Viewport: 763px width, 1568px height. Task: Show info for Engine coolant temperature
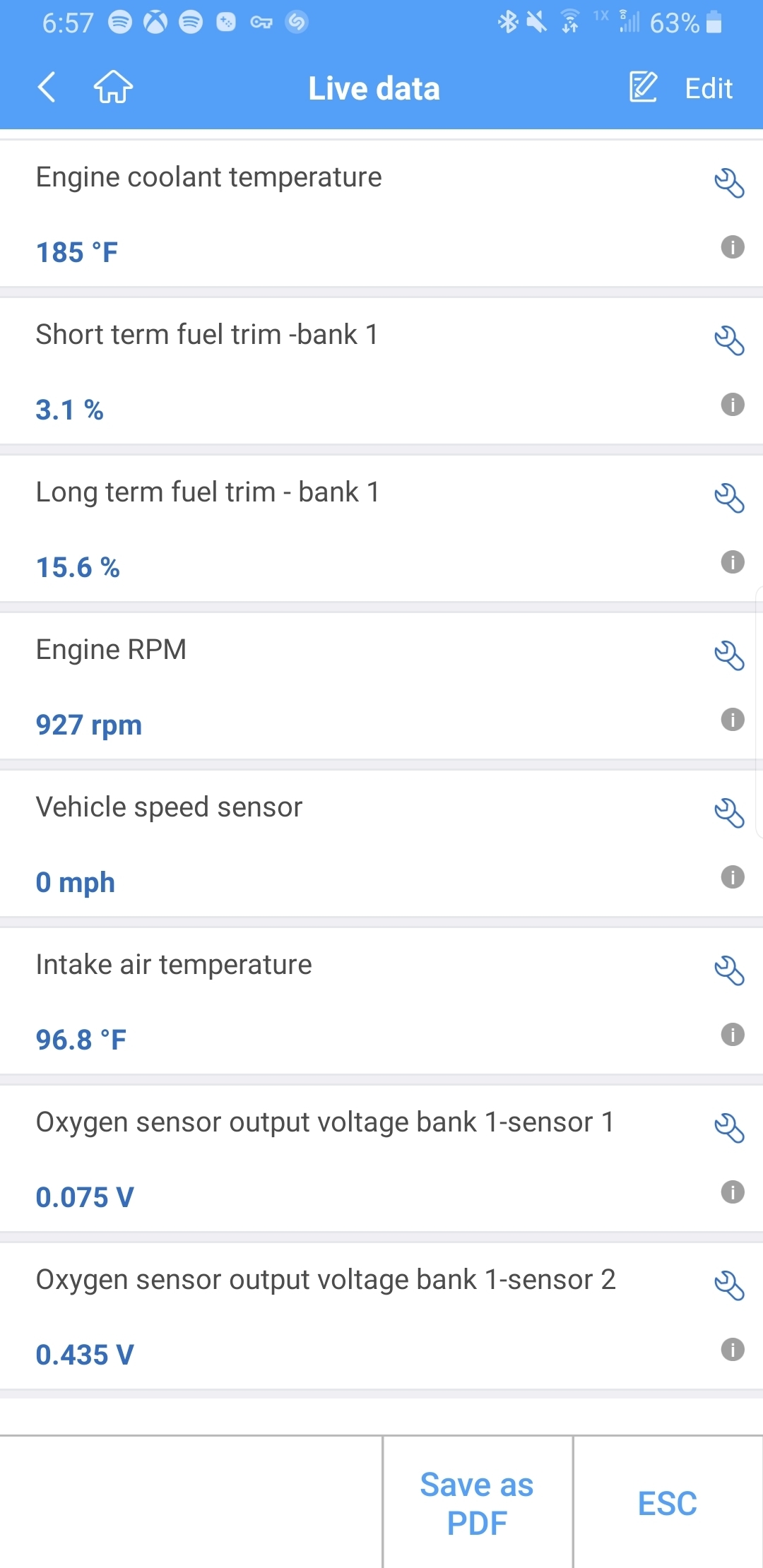pyautogui.click(x=733, y=247)
